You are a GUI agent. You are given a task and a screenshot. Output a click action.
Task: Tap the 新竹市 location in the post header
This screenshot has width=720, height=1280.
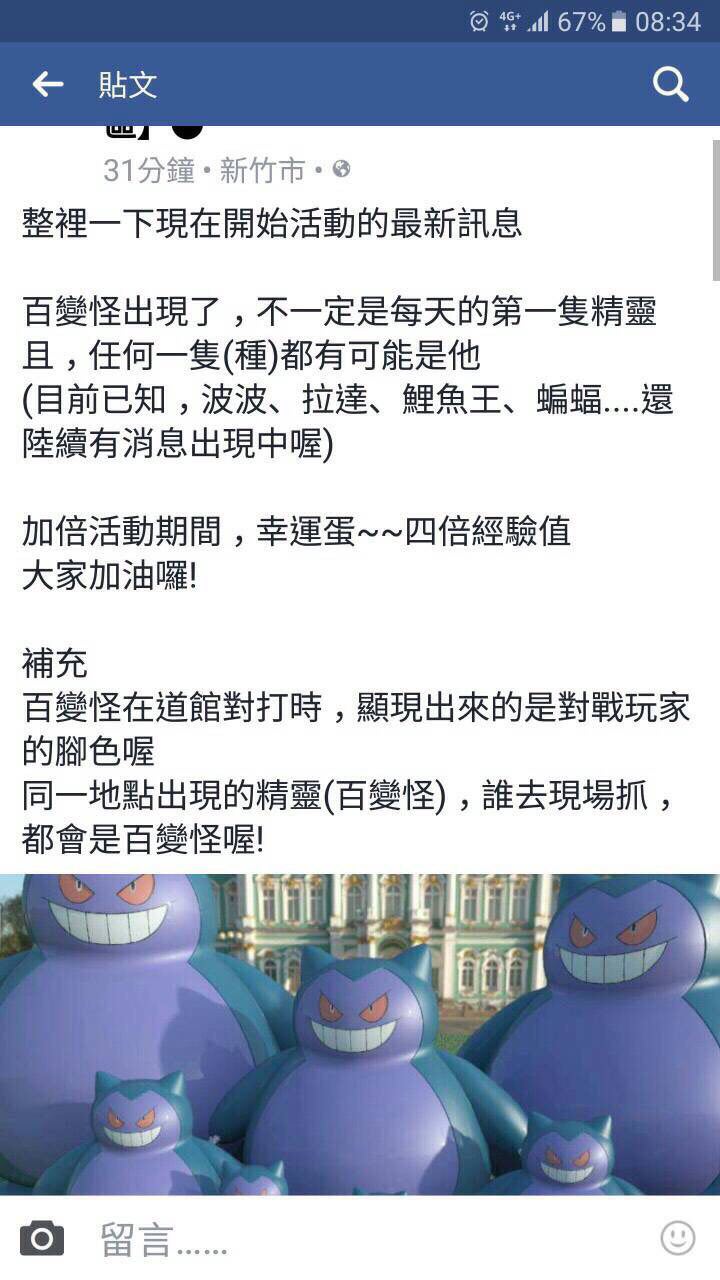(262, 171)
